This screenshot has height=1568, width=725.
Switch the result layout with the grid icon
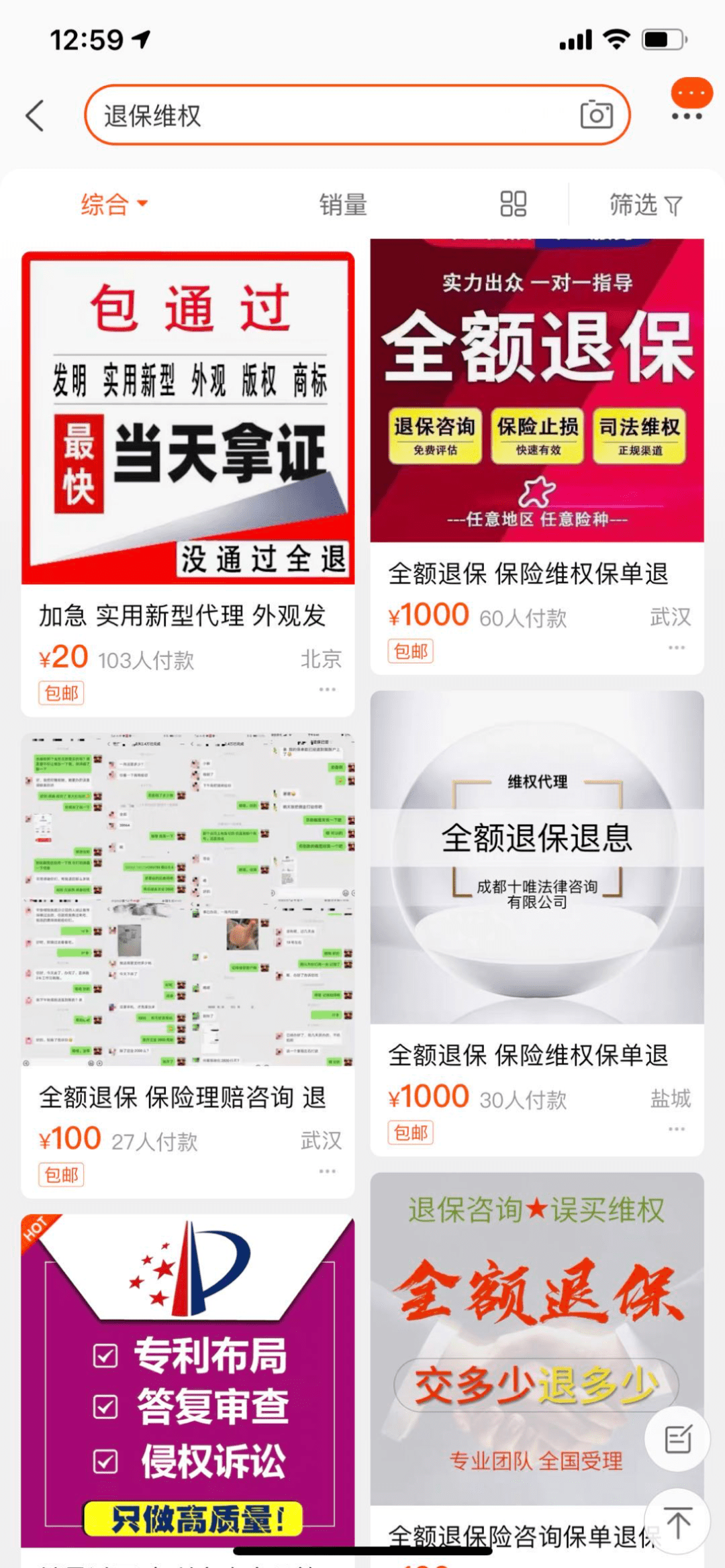513,204
